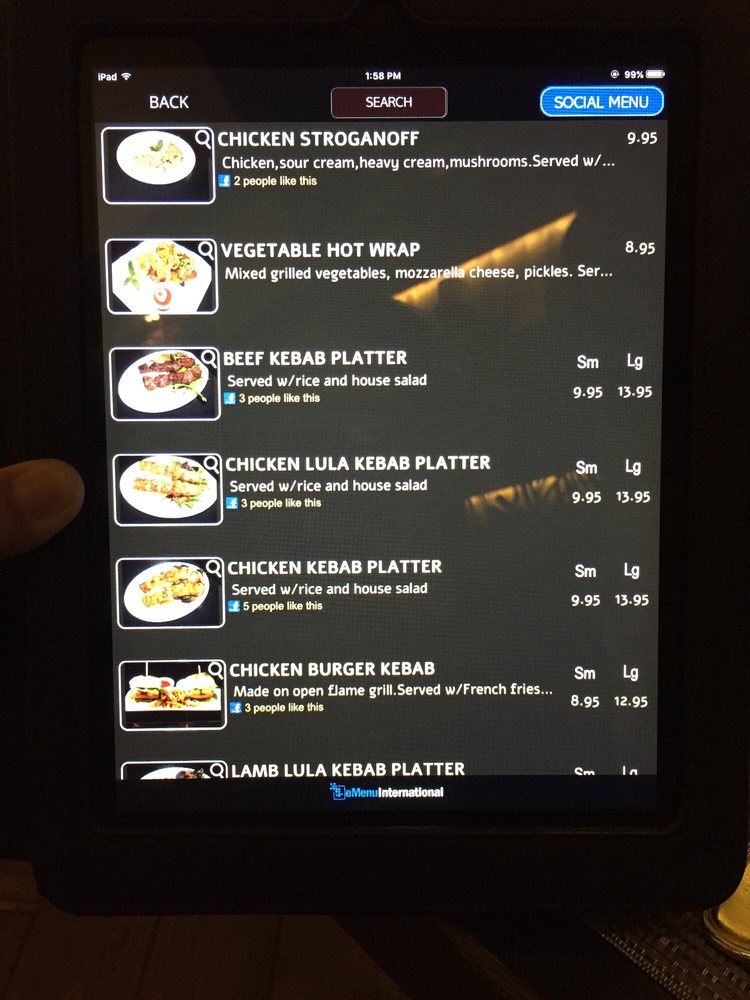The image size is (750, 1000).
Task: Open the Lamb Lula Kebab Platter entry
Action: point(347,769)
